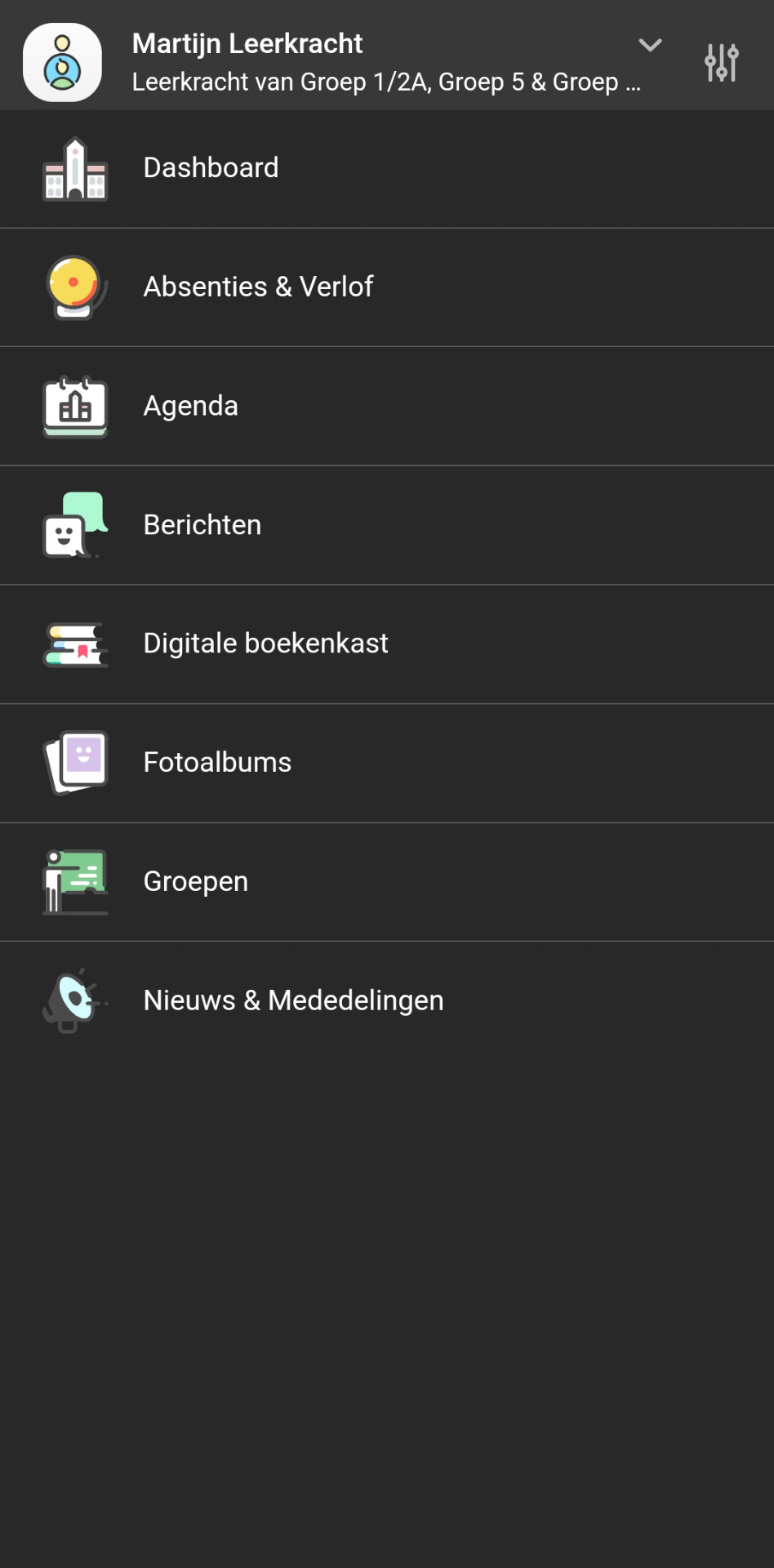Expand the Martijn Leerkracht account dropdown
The width and height of the screenshot is (774, 1568).
click(650, 45)
